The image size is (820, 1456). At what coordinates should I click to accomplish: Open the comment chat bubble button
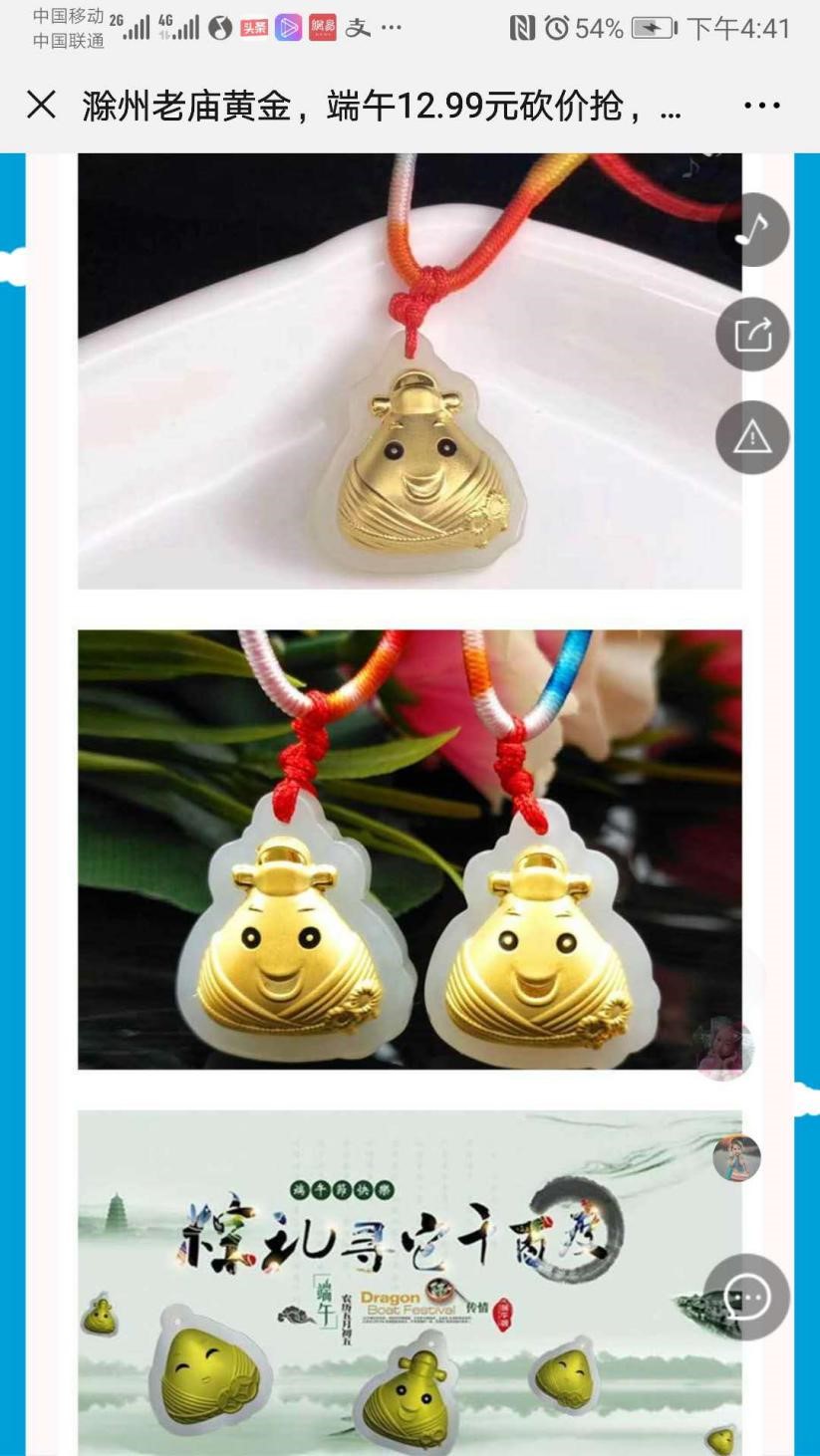click(747, 1297)
